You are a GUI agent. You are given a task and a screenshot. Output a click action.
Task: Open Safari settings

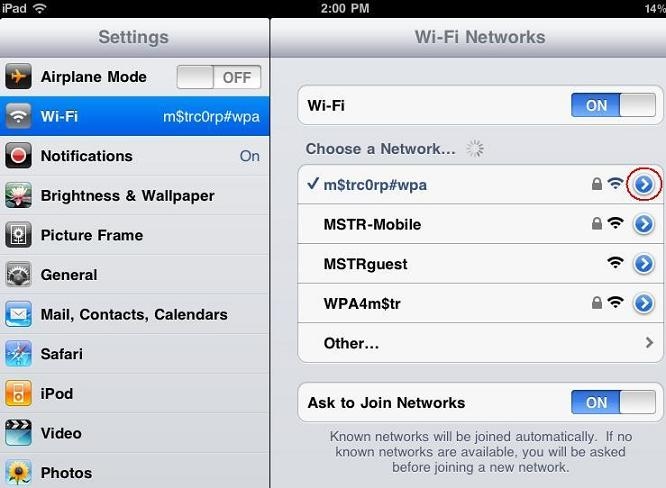(134, 354)
